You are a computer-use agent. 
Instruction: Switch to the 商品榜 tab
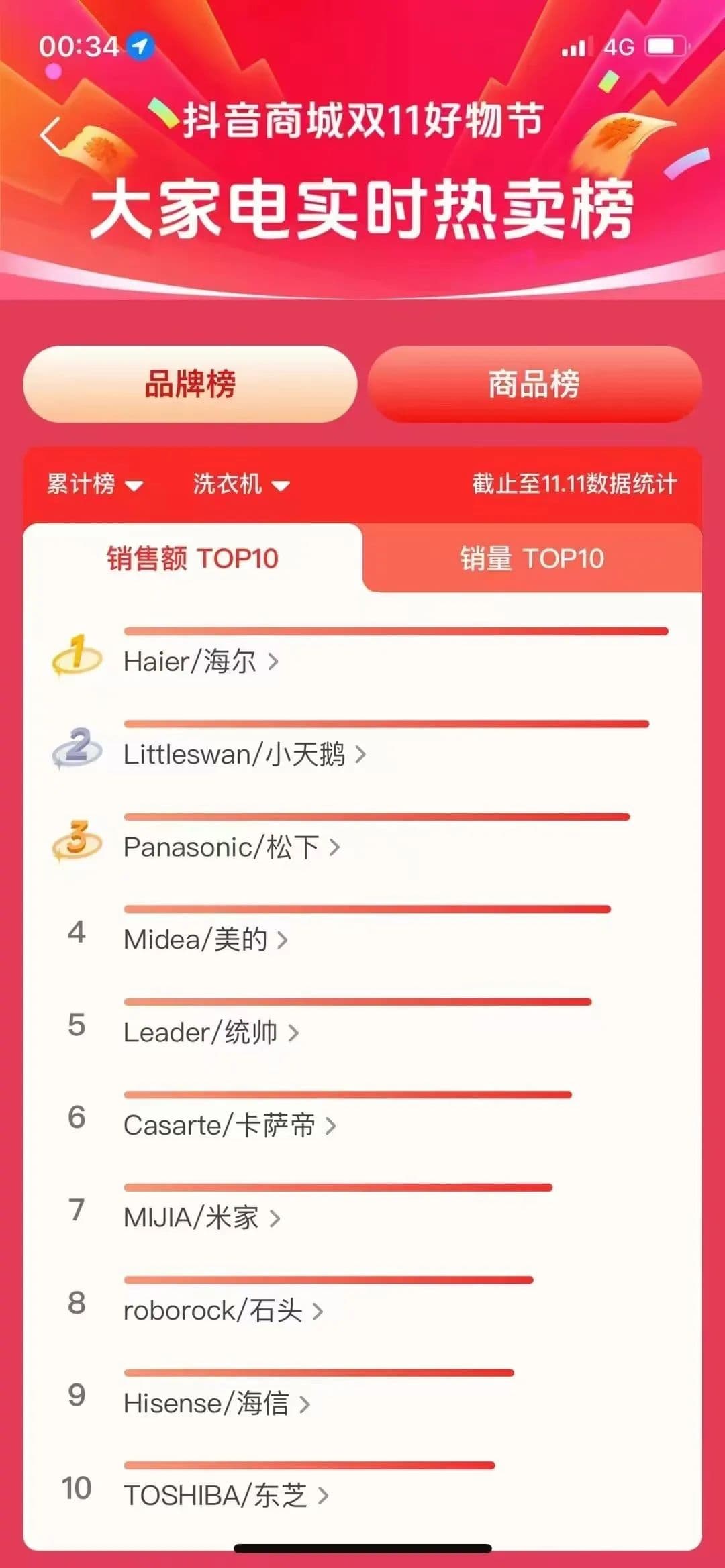click(534, 384)
